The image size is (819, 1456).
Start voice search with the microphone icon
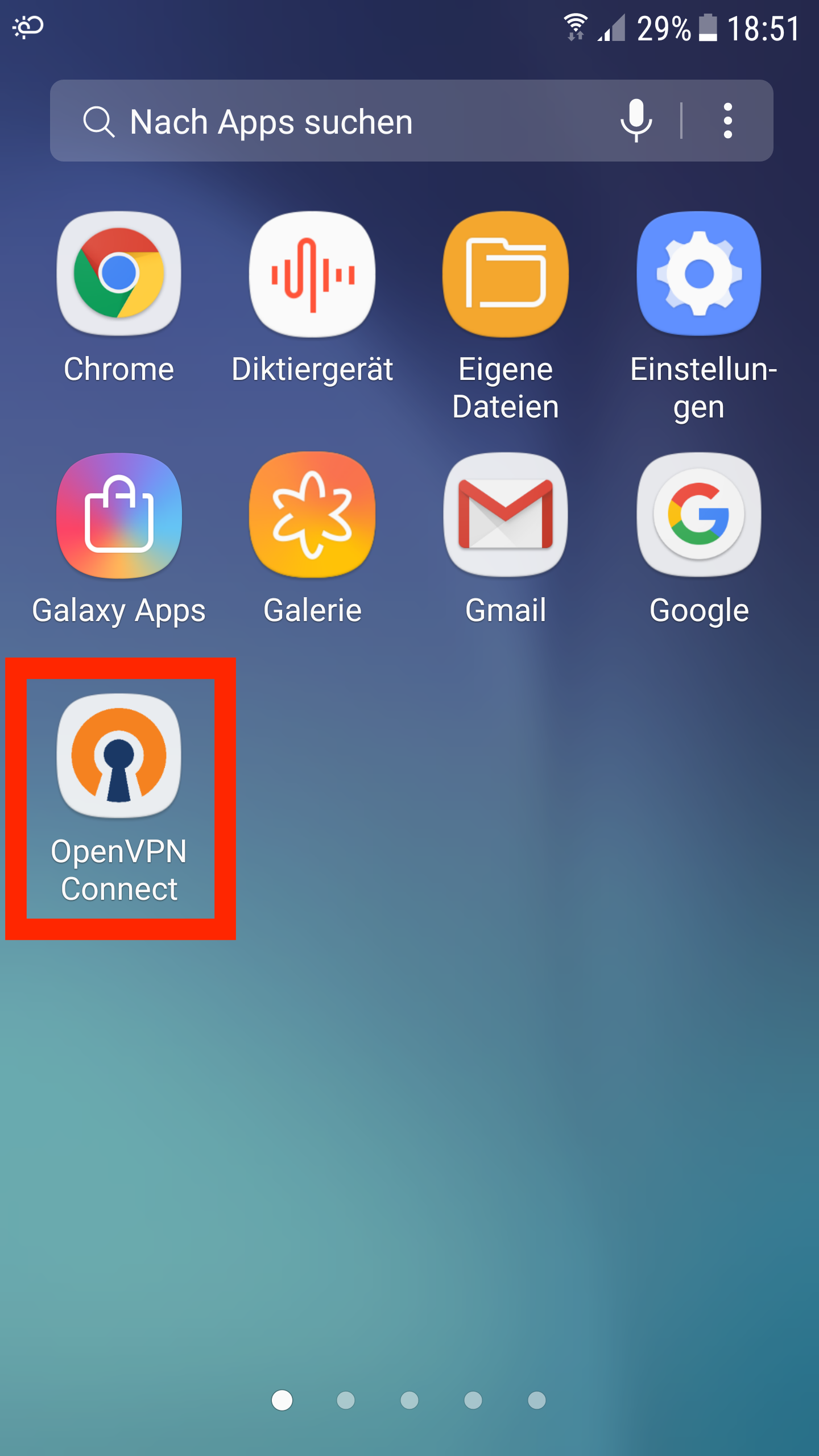636,121
